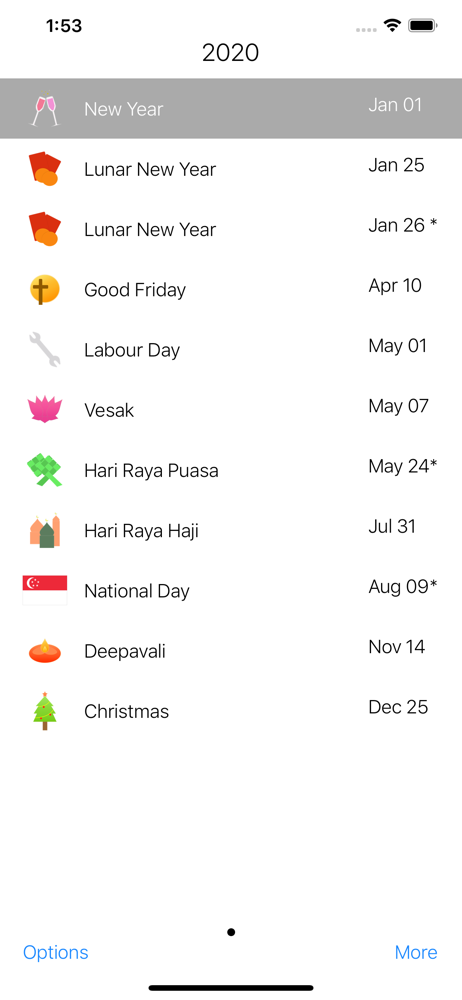This screenshot has height=1000, width=462.
Task: Tap the page indicator dot
Action: [231, 932]
